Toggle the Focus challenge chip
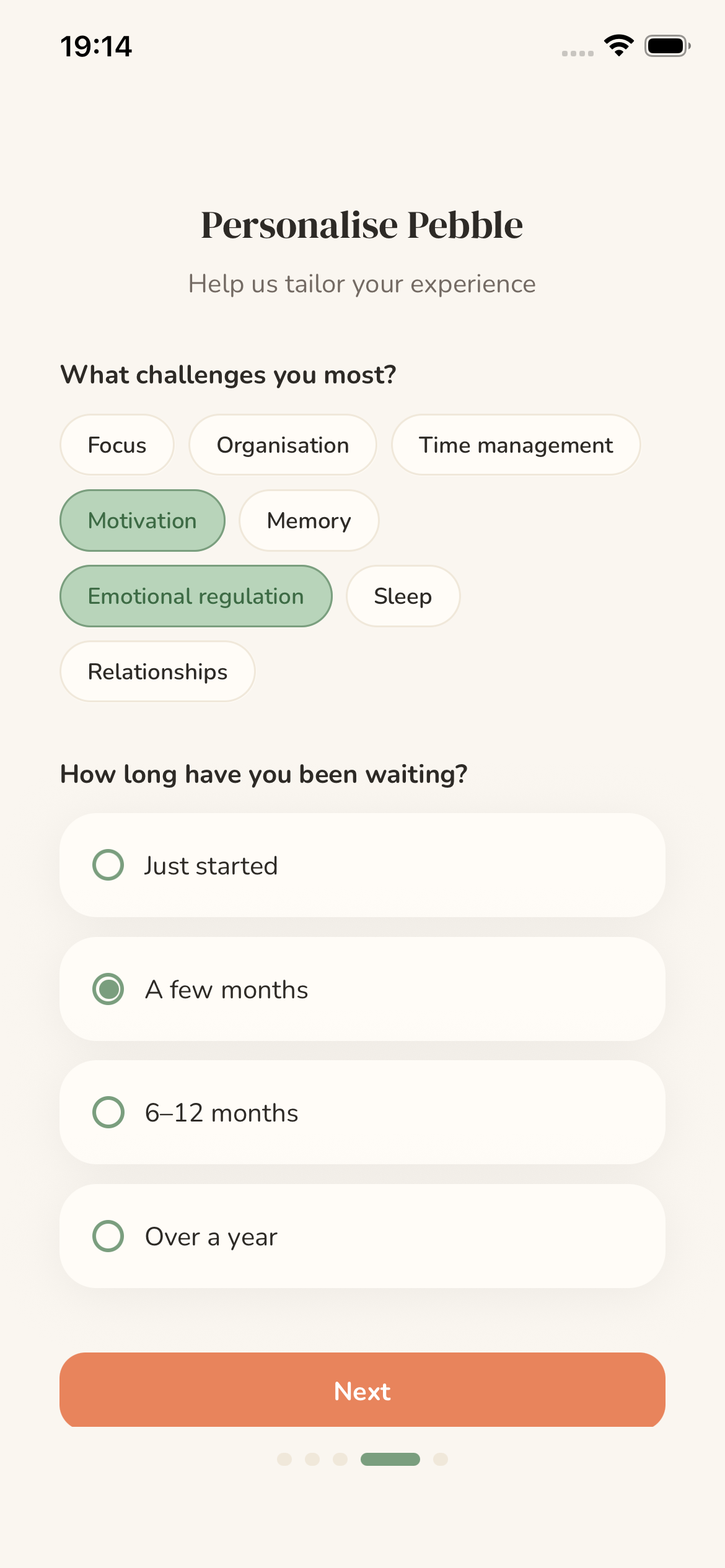This screenshot has height=1568, width=725. (116, 445)
